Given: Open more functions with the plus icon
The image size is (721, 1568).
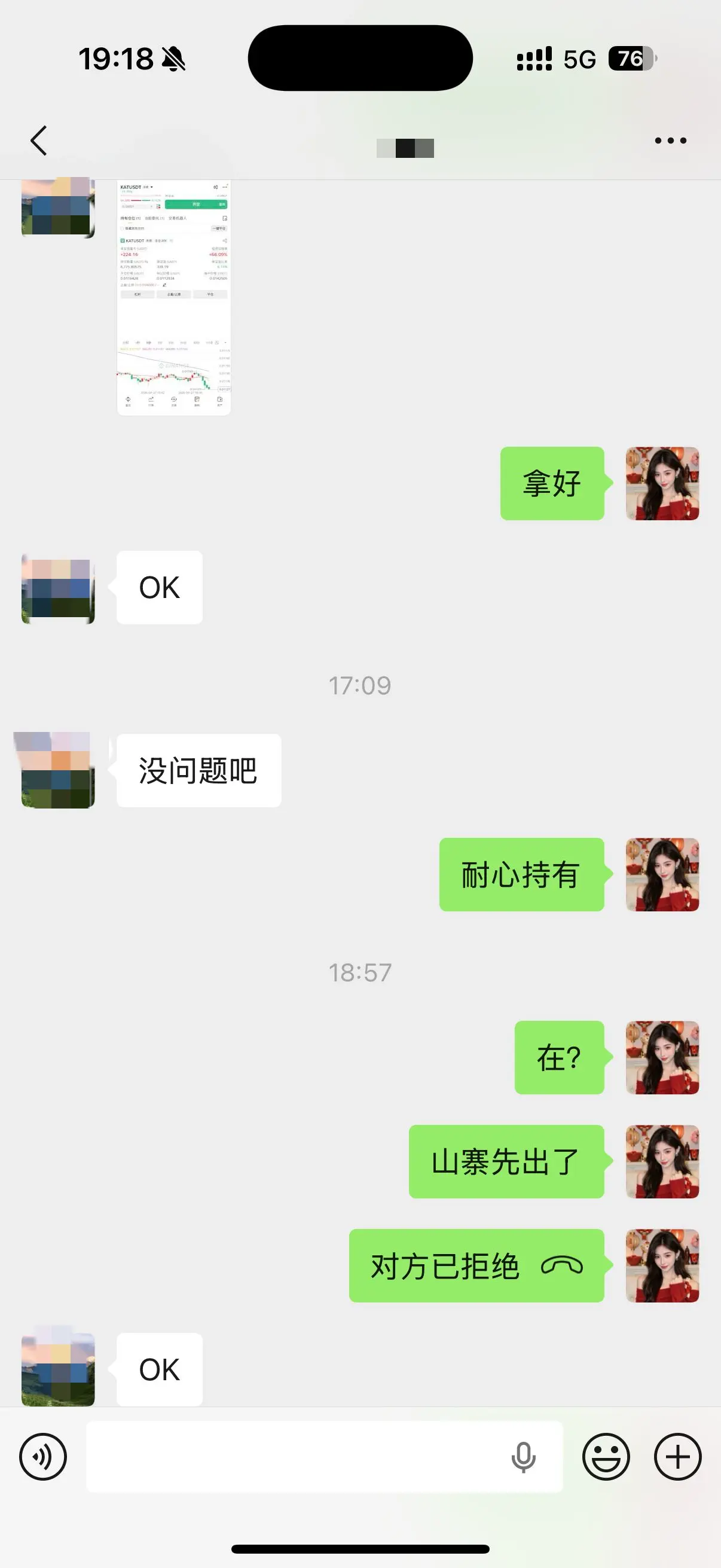Looking at the screenshot, I should tap(677, 1457).
